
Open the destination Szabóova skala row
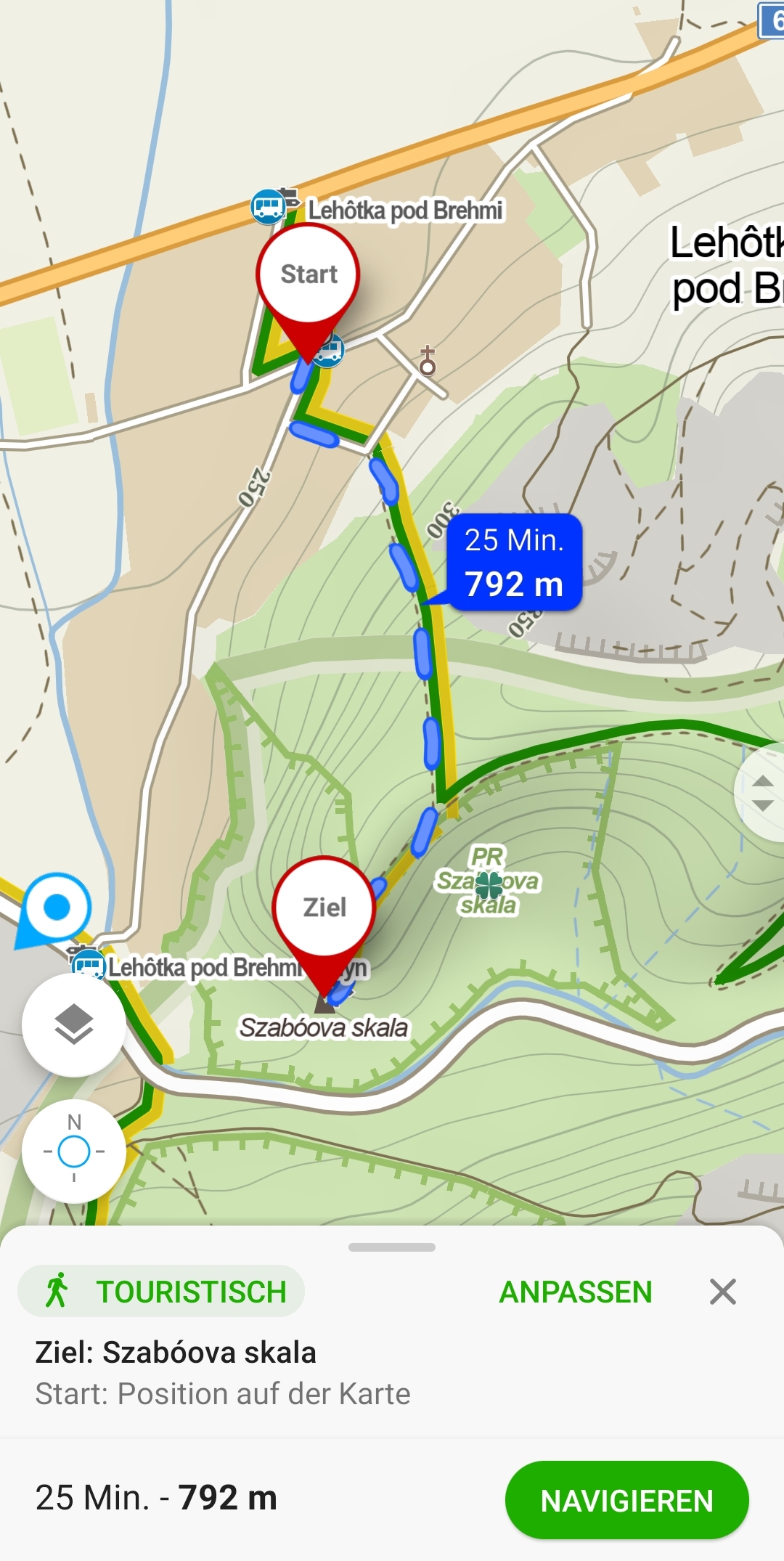coord(176,1353)
